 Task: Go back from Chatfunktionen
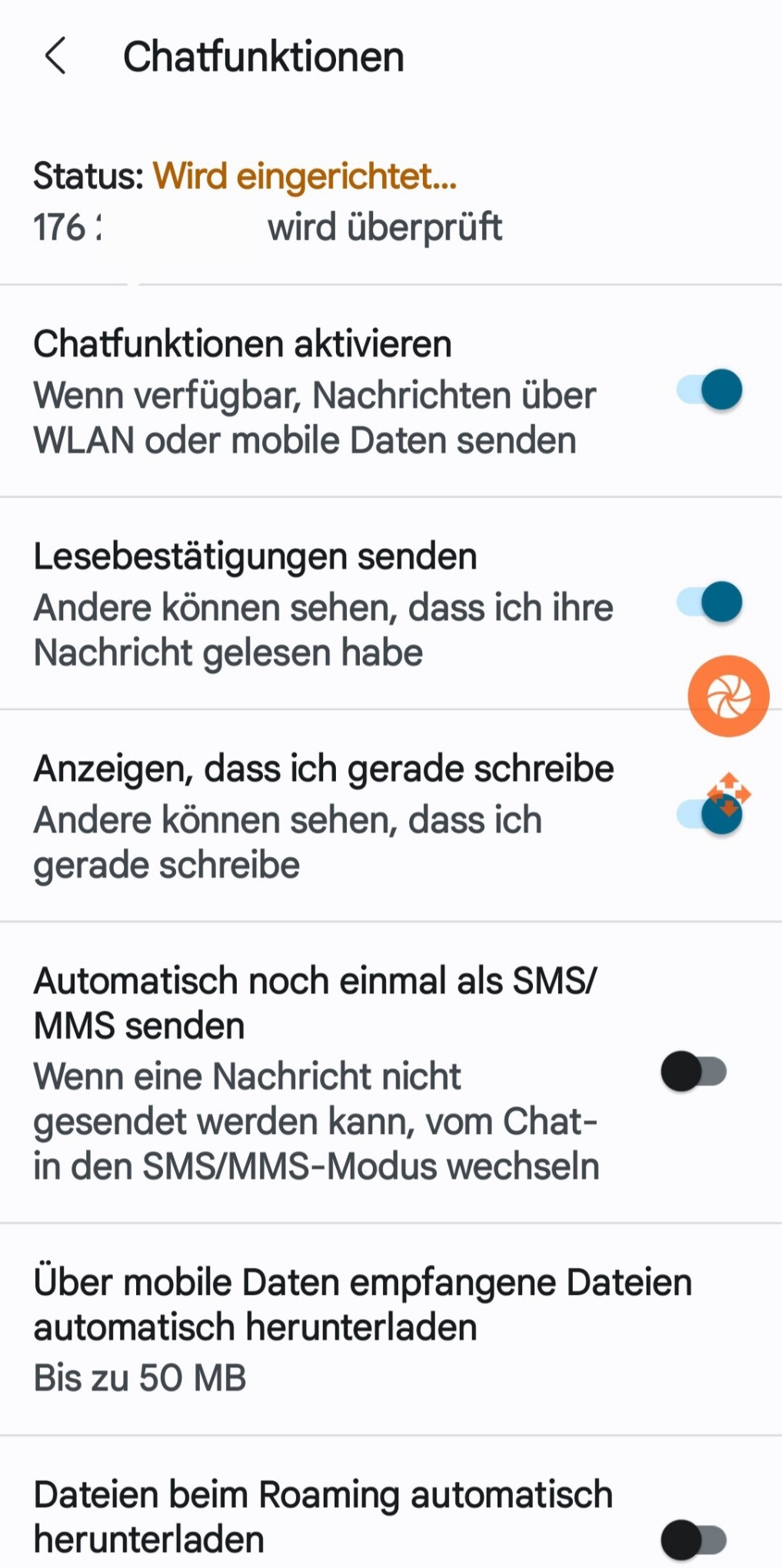(55, 56)
